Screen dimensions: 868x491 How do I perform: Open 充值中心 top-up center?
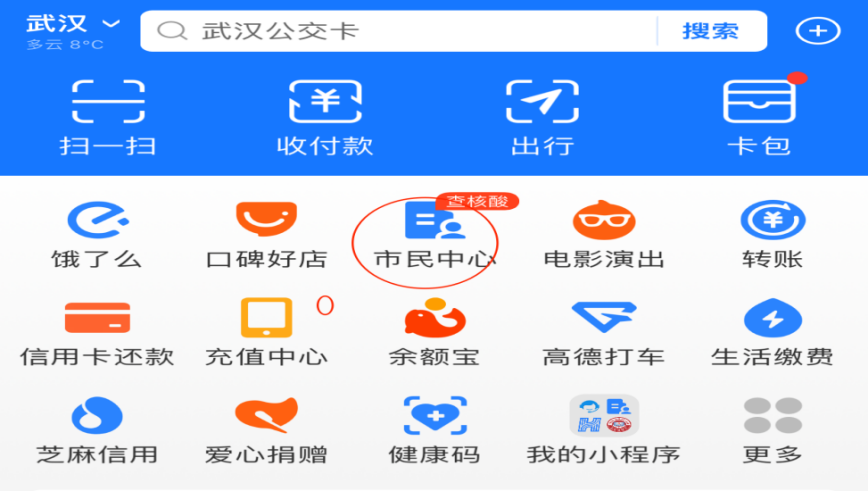[266, 333]
